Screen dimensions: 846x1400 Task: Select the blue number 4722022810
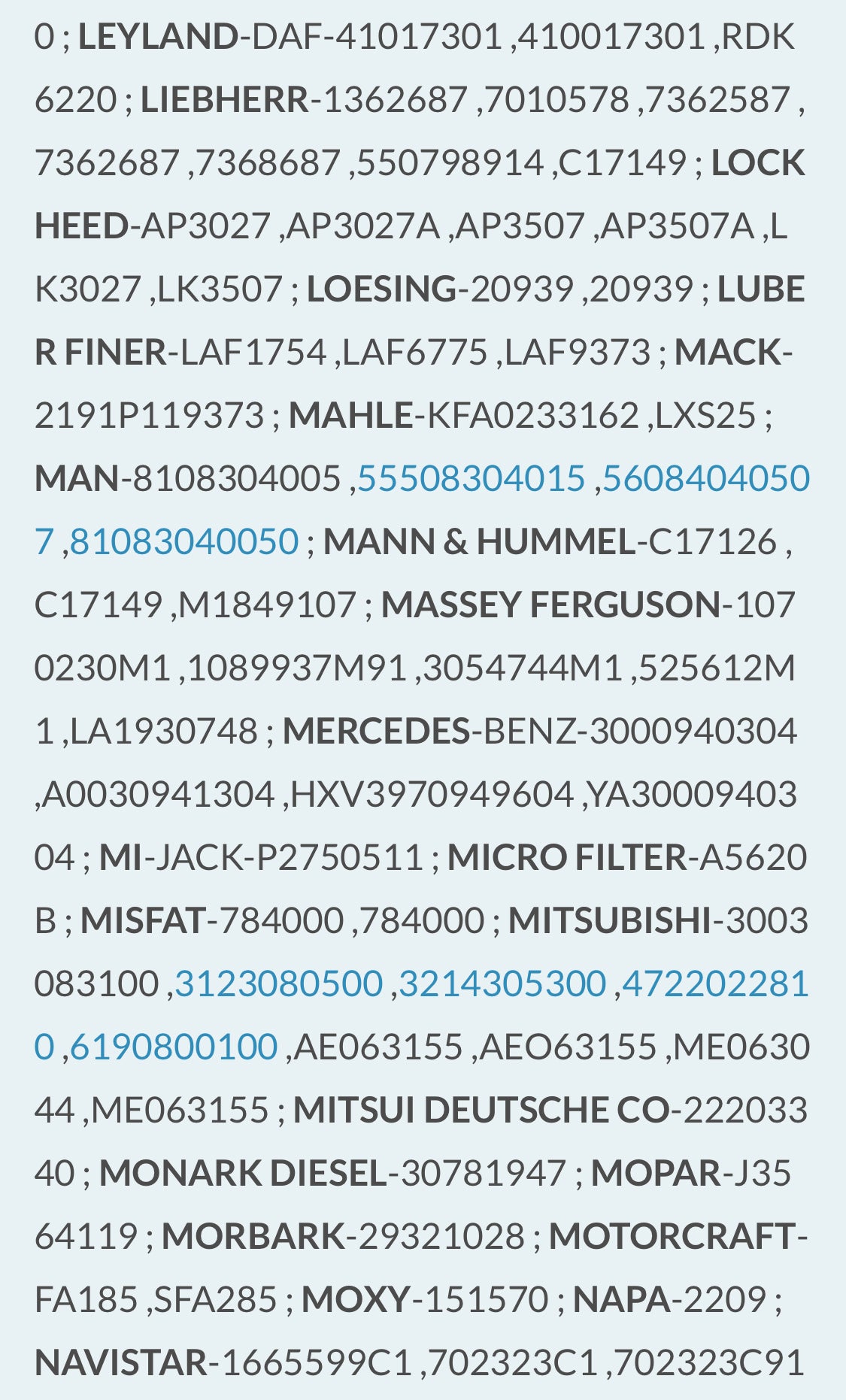tap(714, 984)
